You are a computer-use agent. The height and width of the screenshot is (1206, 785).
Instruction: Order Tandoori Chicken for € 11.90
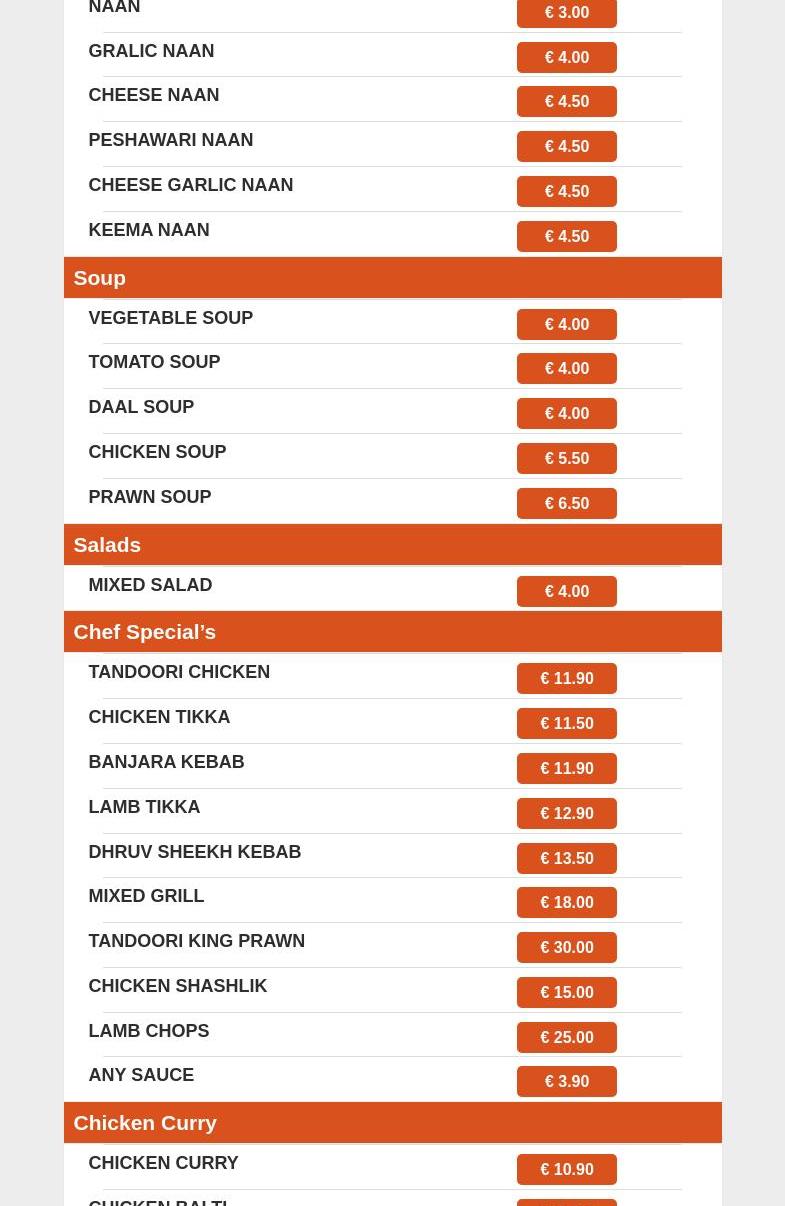pyautogui.click(x=566, y=678)
